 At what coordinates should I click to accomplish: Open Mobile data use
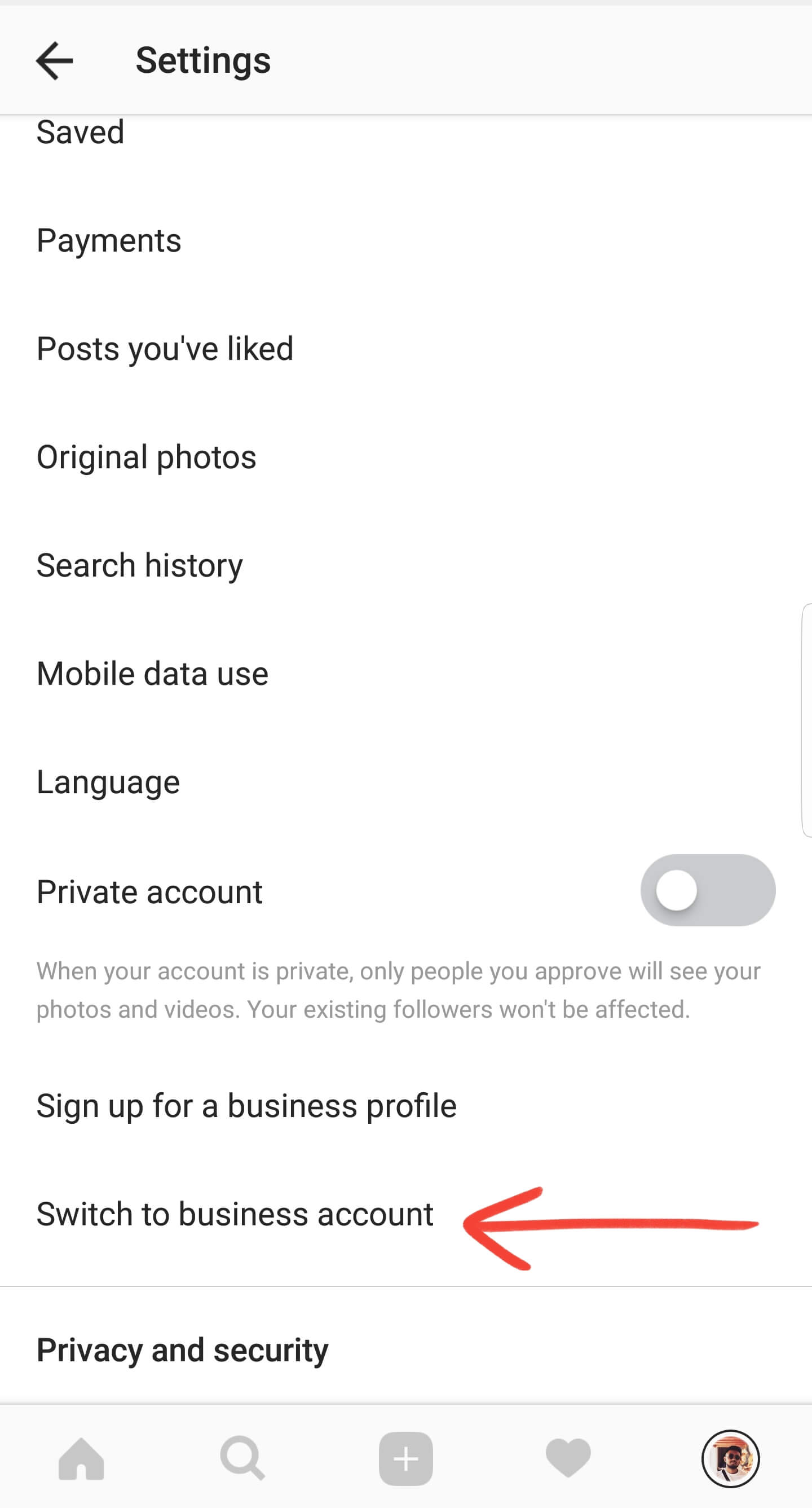[x=152, y=674]
